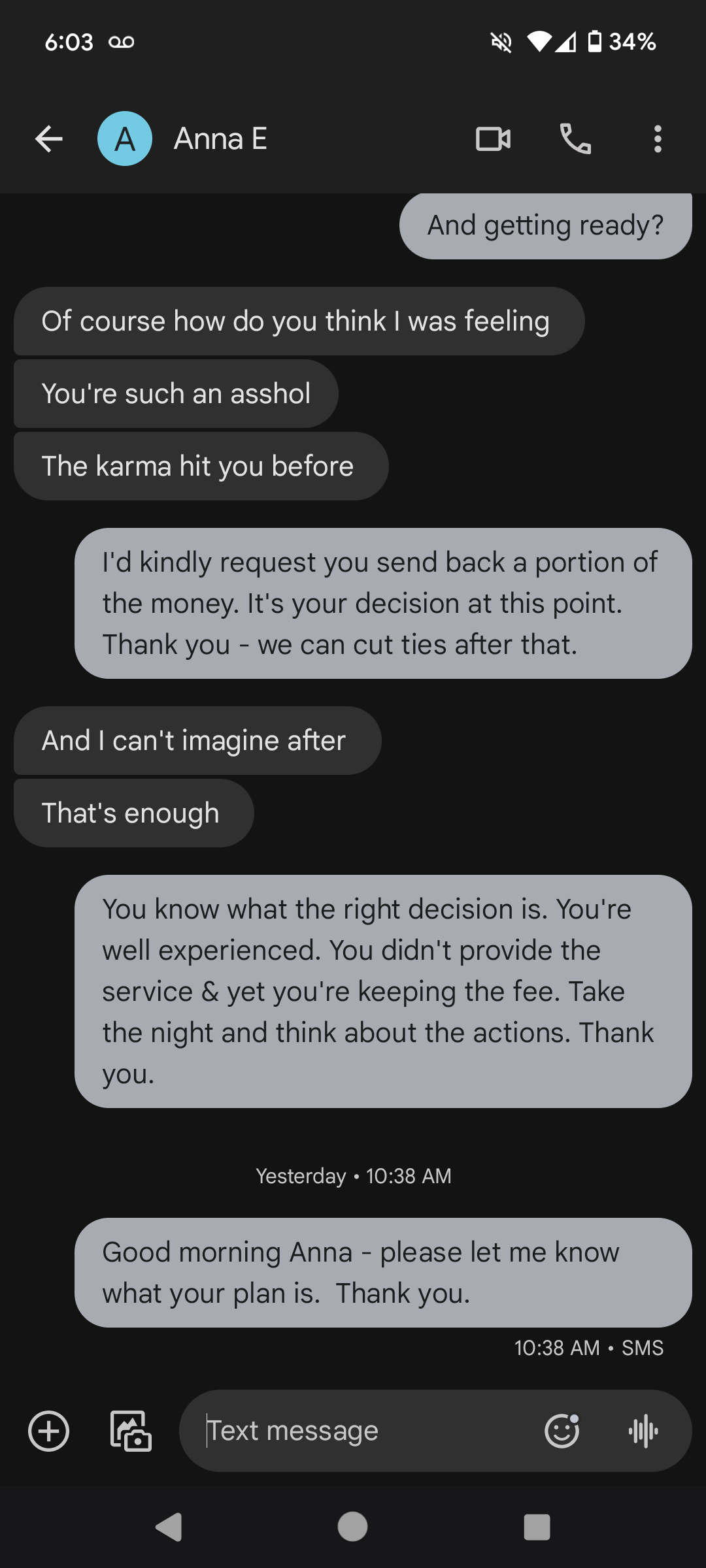
Task: Open the emoji picker
Action: [x=562, y=1431]
